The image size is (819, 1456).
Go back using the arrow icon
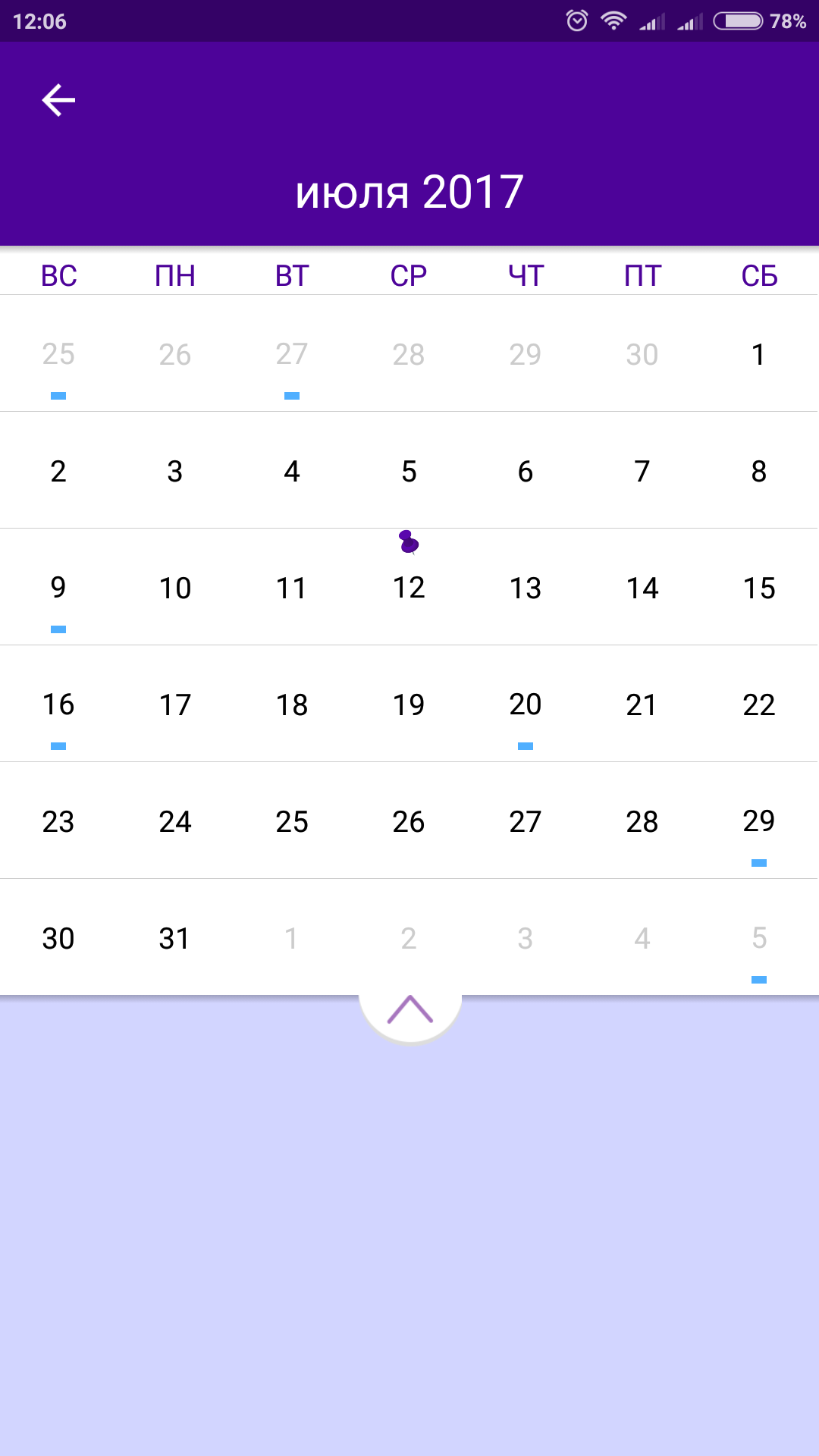tap(58, 100)
